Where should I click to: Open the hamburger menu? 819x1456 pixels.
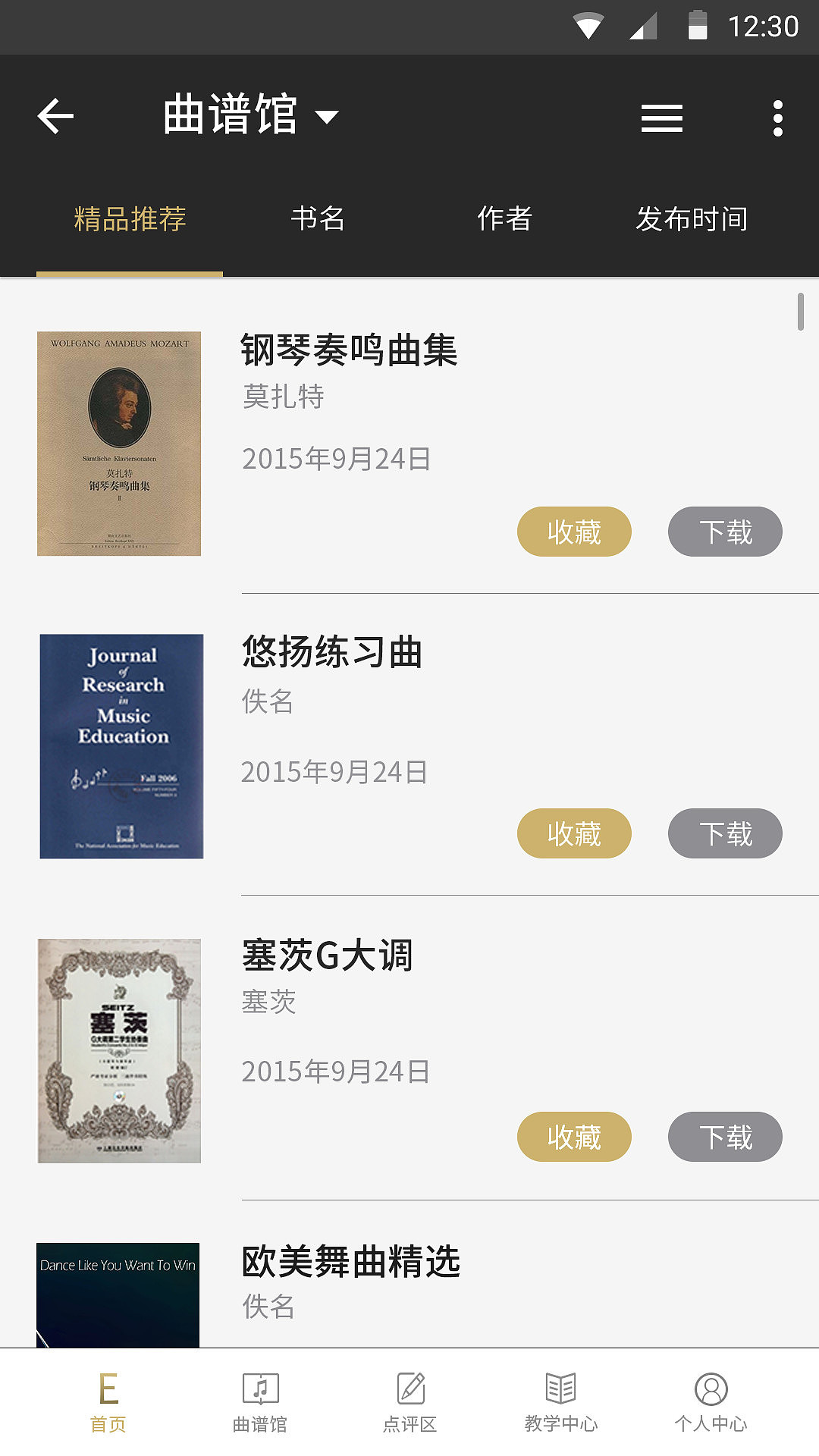(x=661, y=118)
